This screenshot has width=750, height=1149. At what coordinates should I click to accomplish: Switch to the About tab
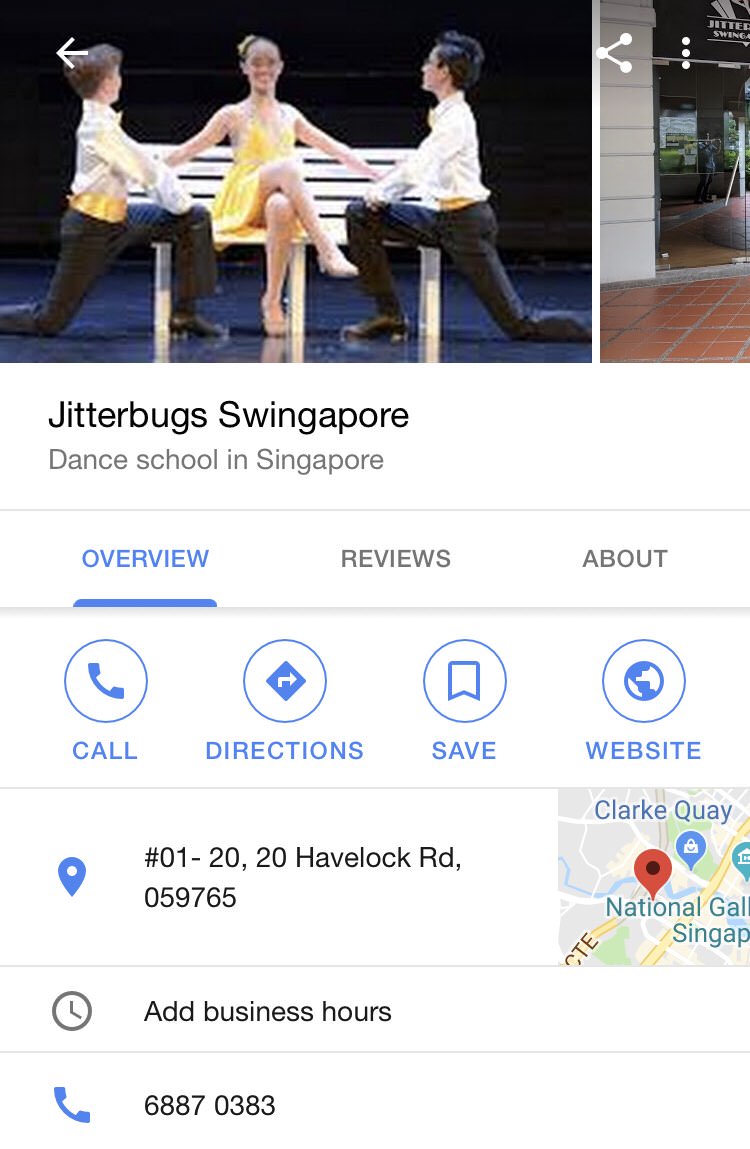pyautogui.click(x=625, y=559)
